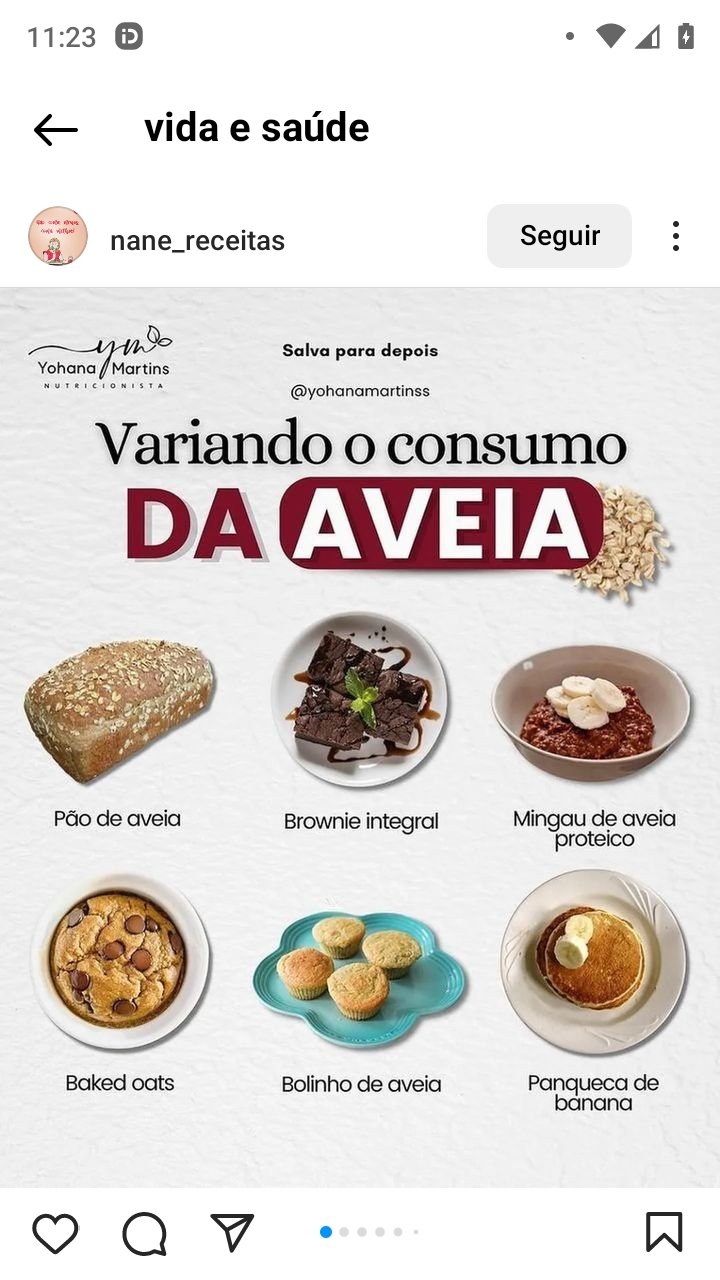Like the aveia recipes post
The image size is (720, 1280).
coord(55,1233)
